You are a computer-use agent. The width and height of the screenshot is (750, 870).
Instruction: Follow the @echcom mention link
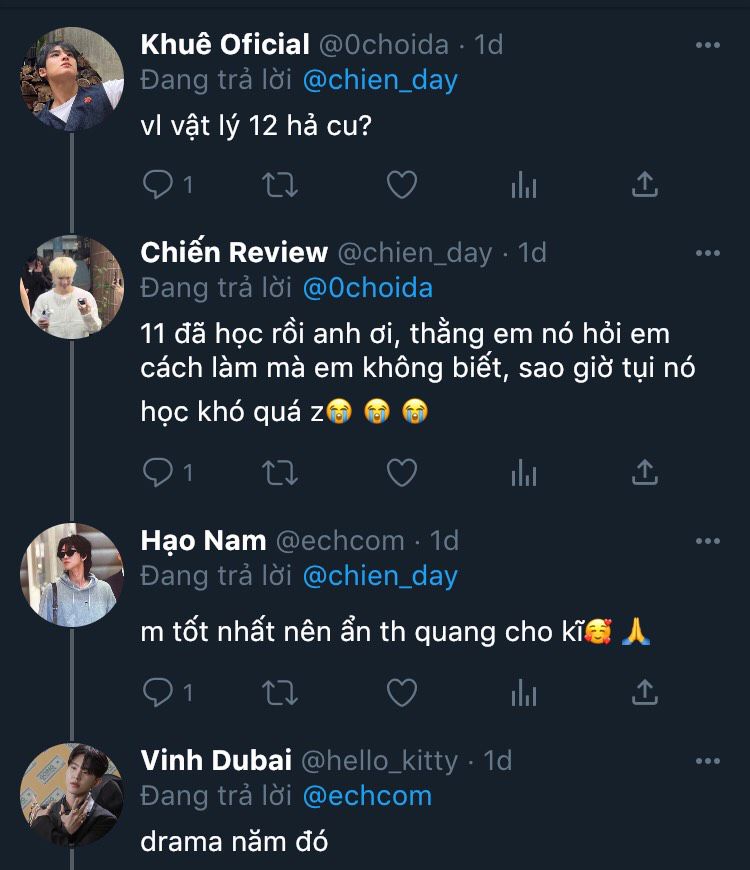(367, 796)
